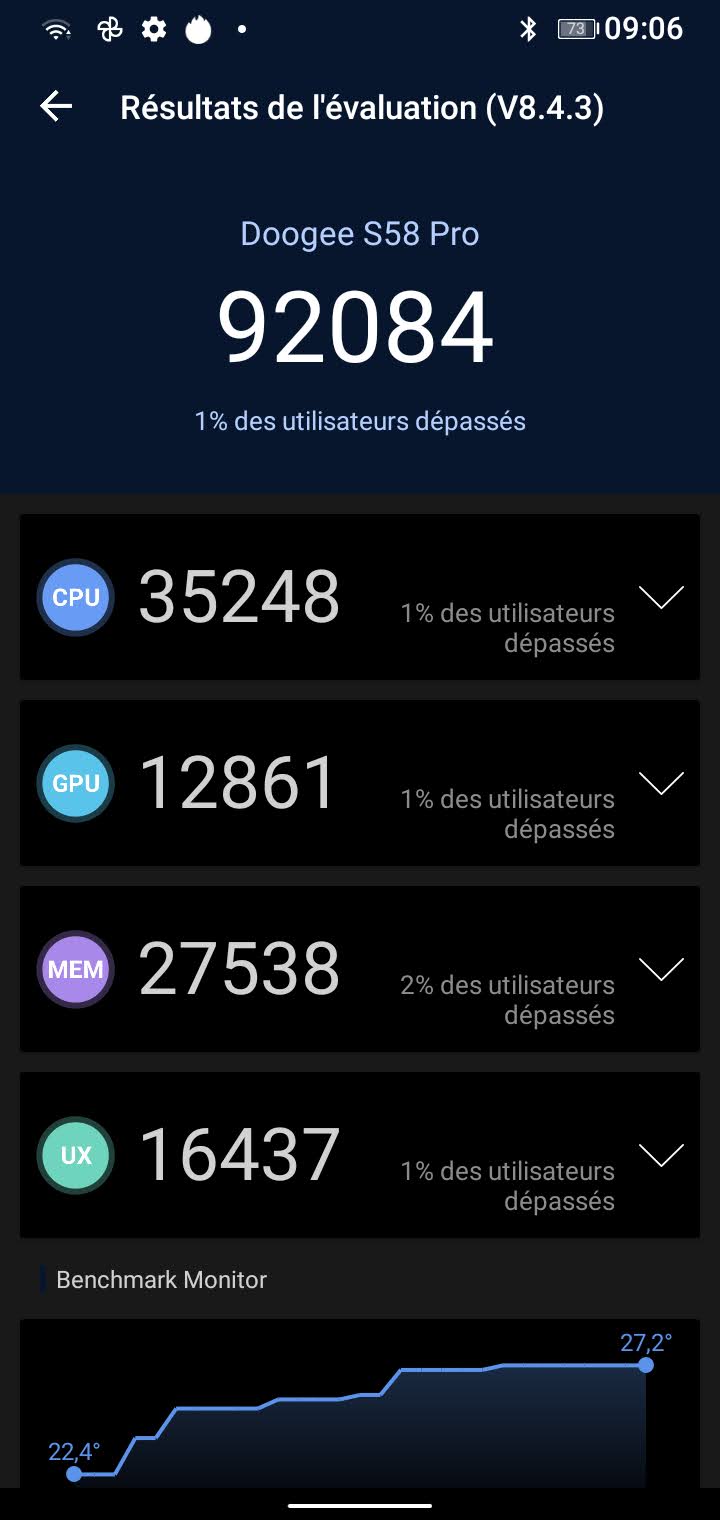Expand the UX score details

pos(661,1155)
